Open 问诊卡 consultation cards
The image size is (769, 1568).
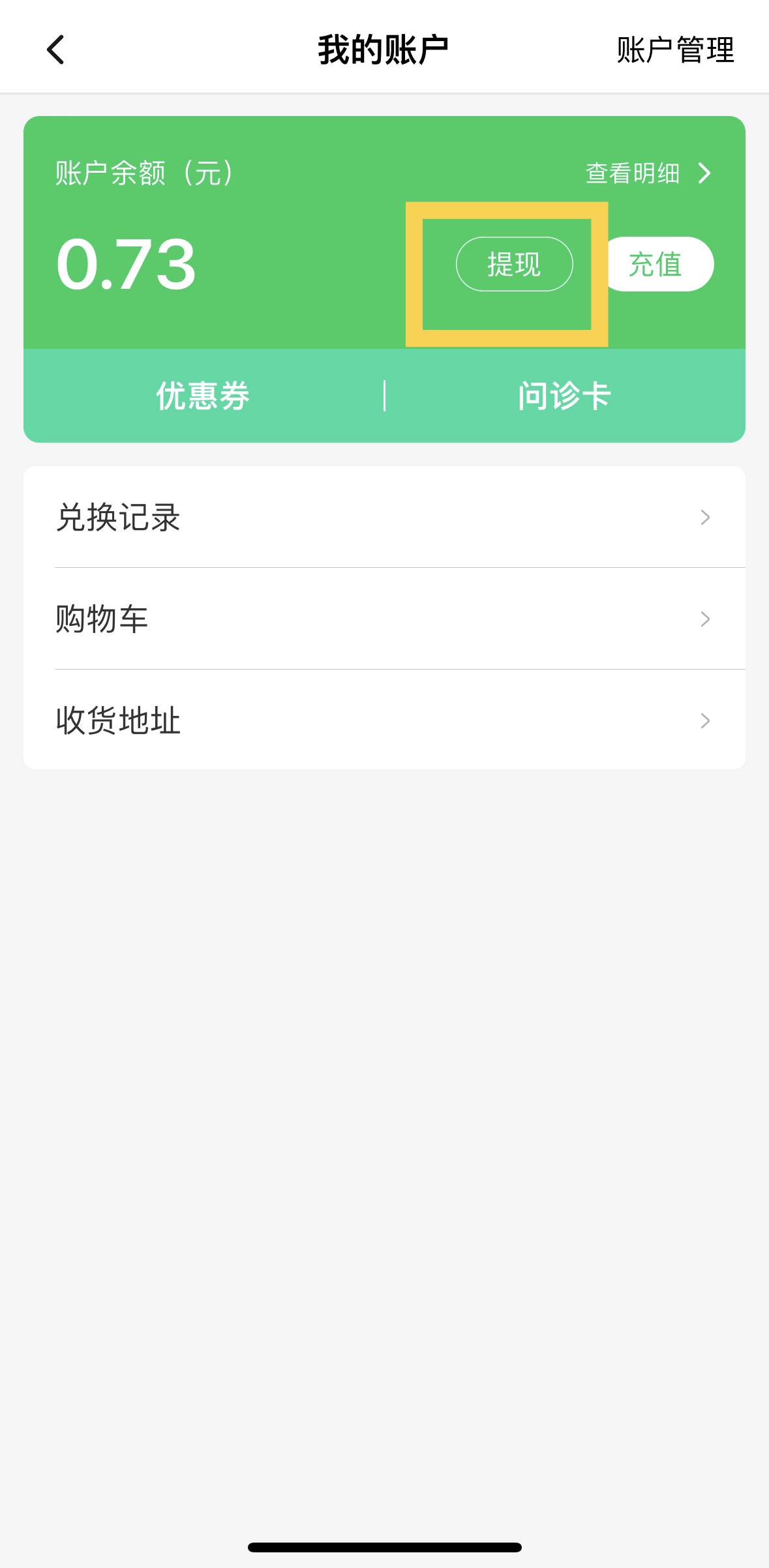[564, 396]
